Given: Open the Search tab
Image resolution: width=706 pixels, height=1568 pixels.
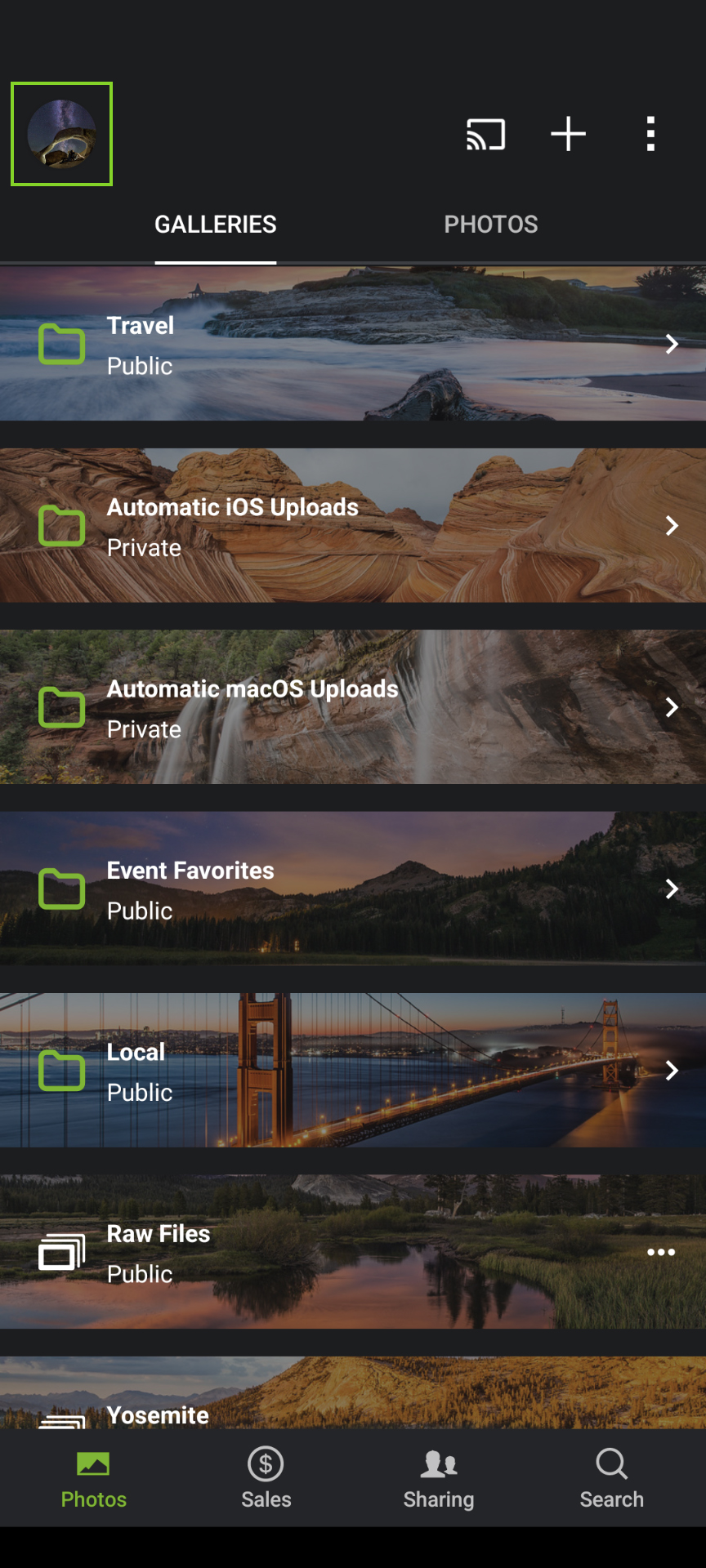Looking at the screenshot, I should point(611,1478).
